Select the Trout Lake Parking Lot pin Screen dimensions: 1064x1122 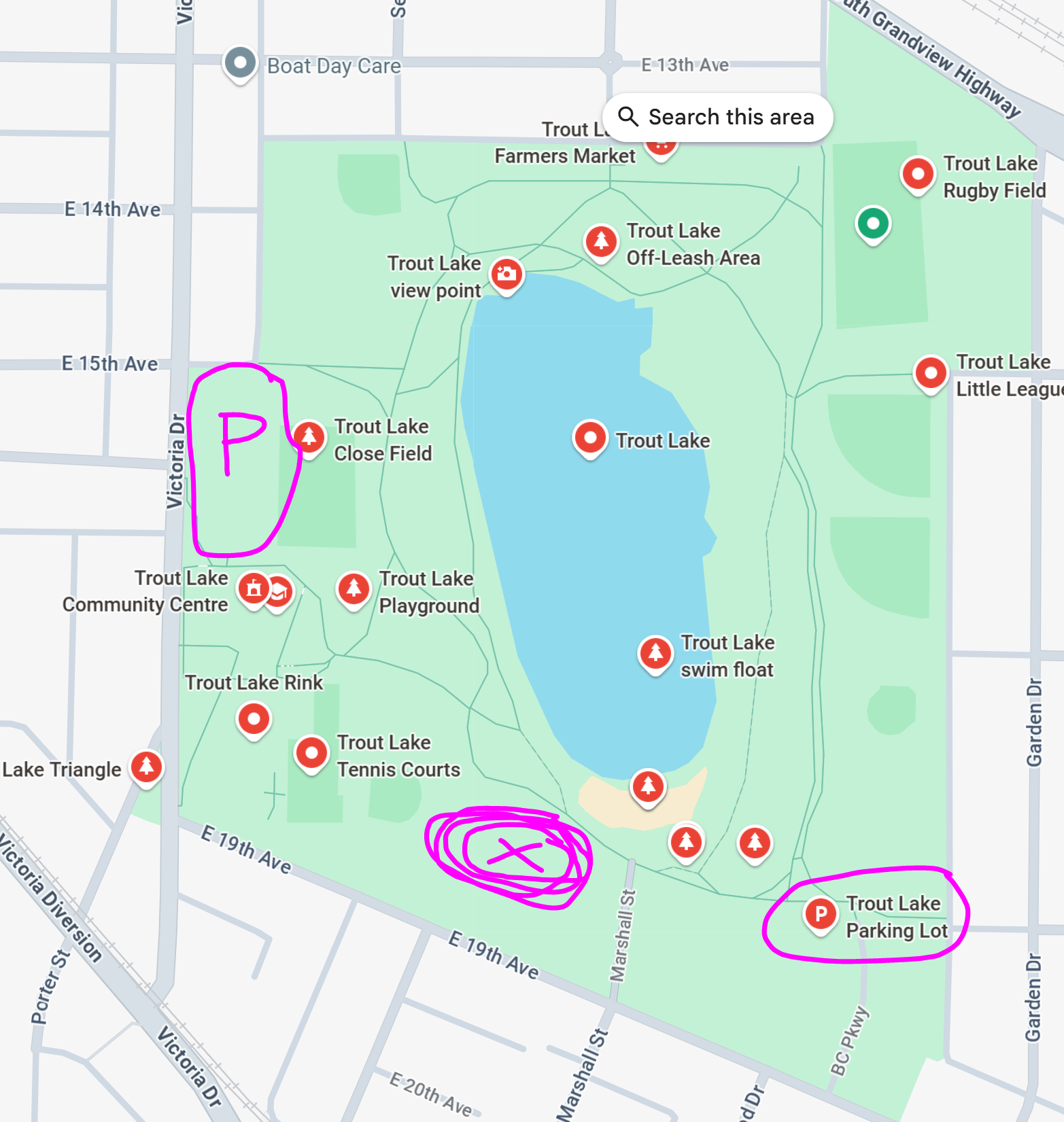point(821,914)
